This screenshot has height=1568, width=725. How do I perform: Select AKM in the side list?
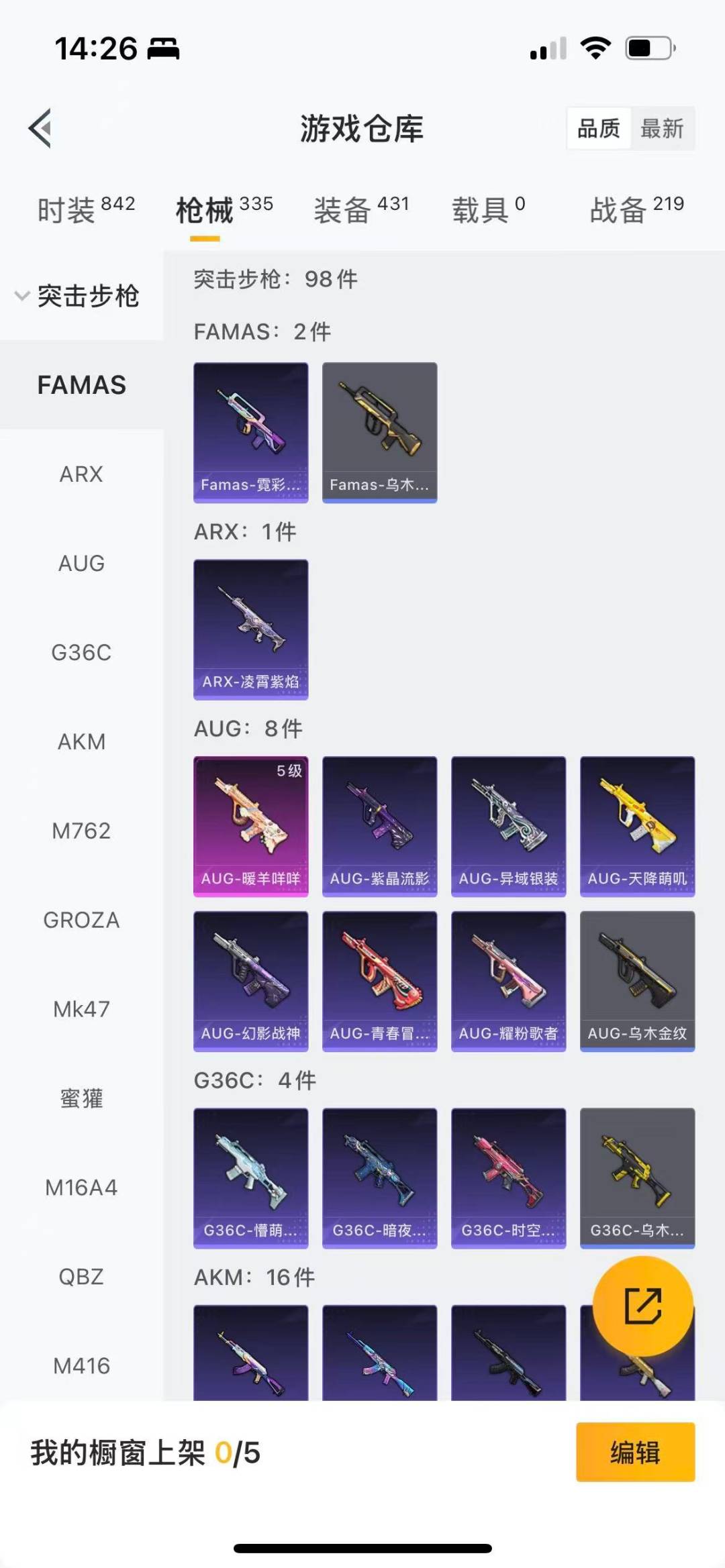[x=81, y=742]
